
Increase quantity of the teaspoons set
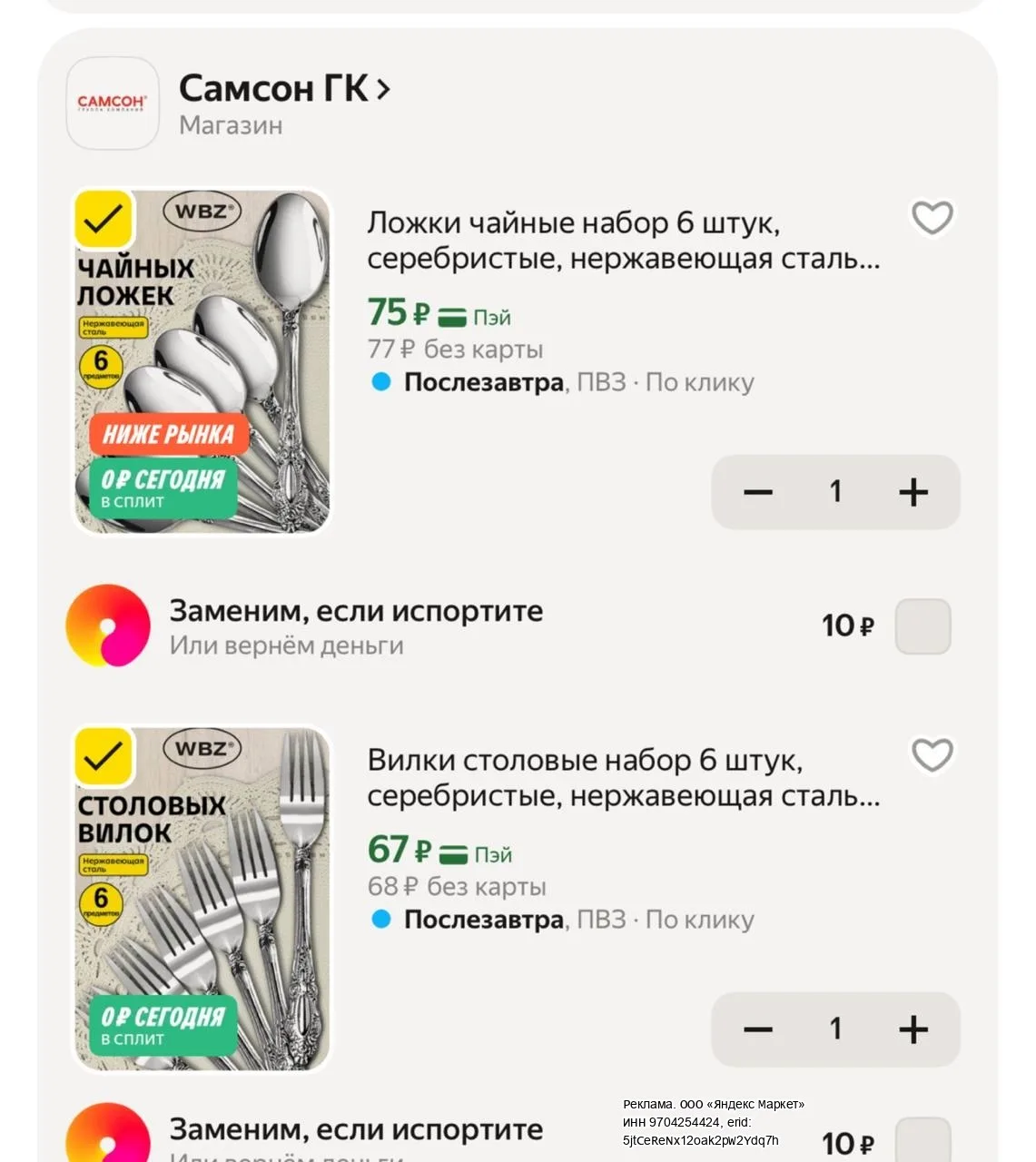(x=913, y=492)
